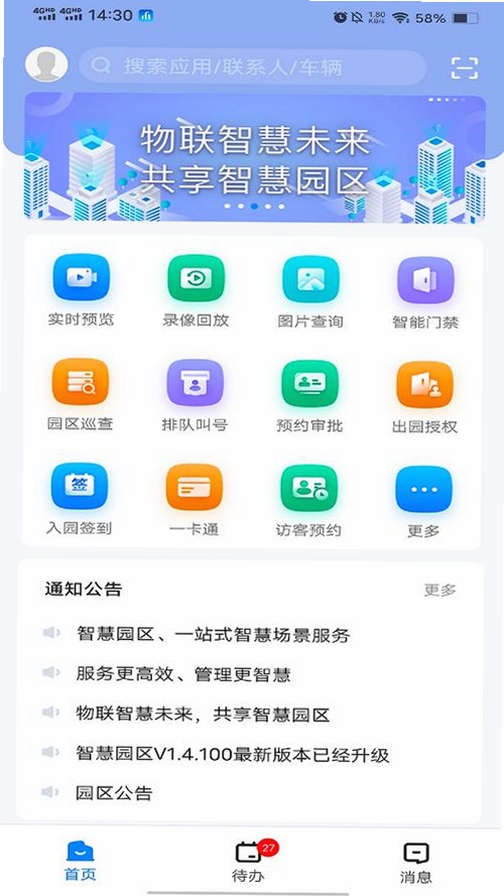Tap the profile avatar

[x=46, y=65]
